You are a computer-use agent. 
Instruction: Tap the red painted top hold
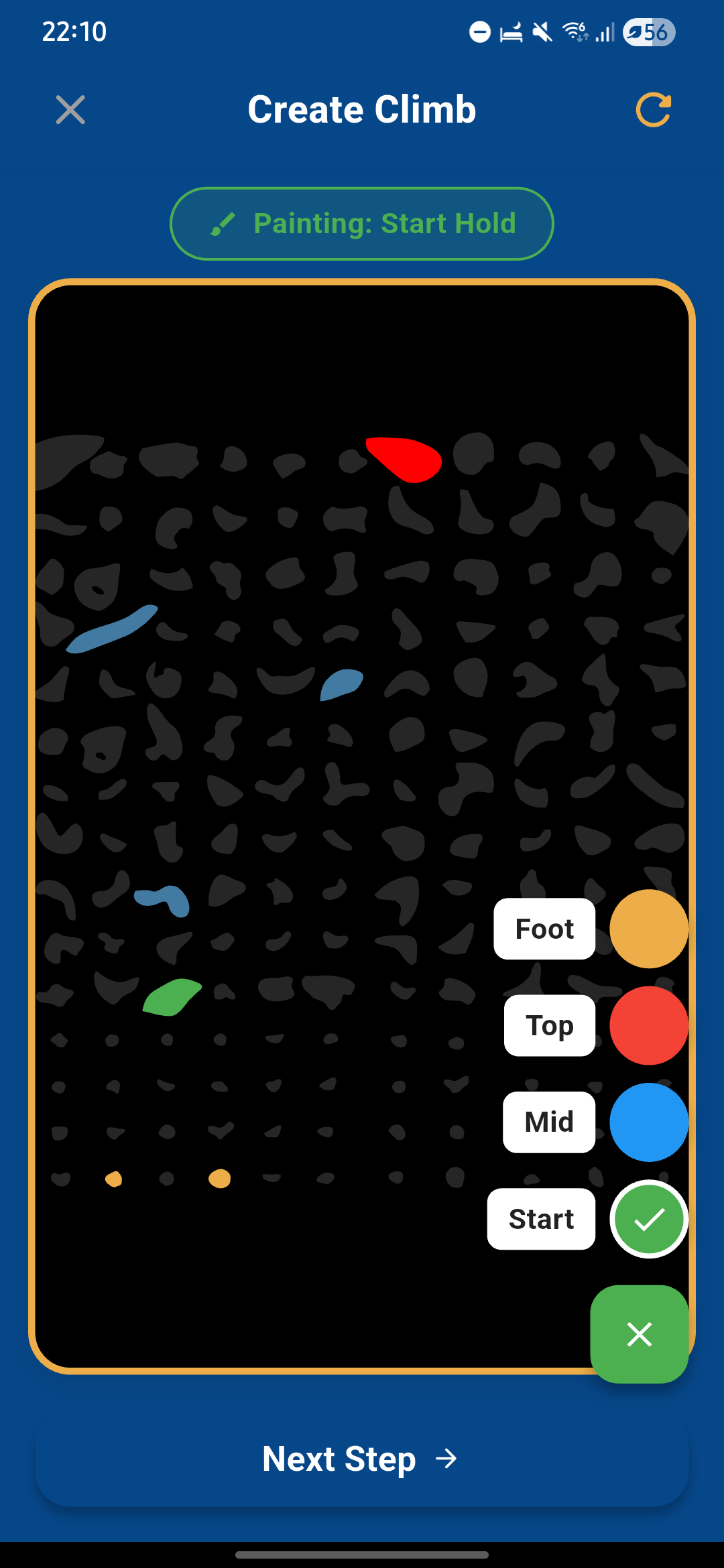tap(408, 458)
